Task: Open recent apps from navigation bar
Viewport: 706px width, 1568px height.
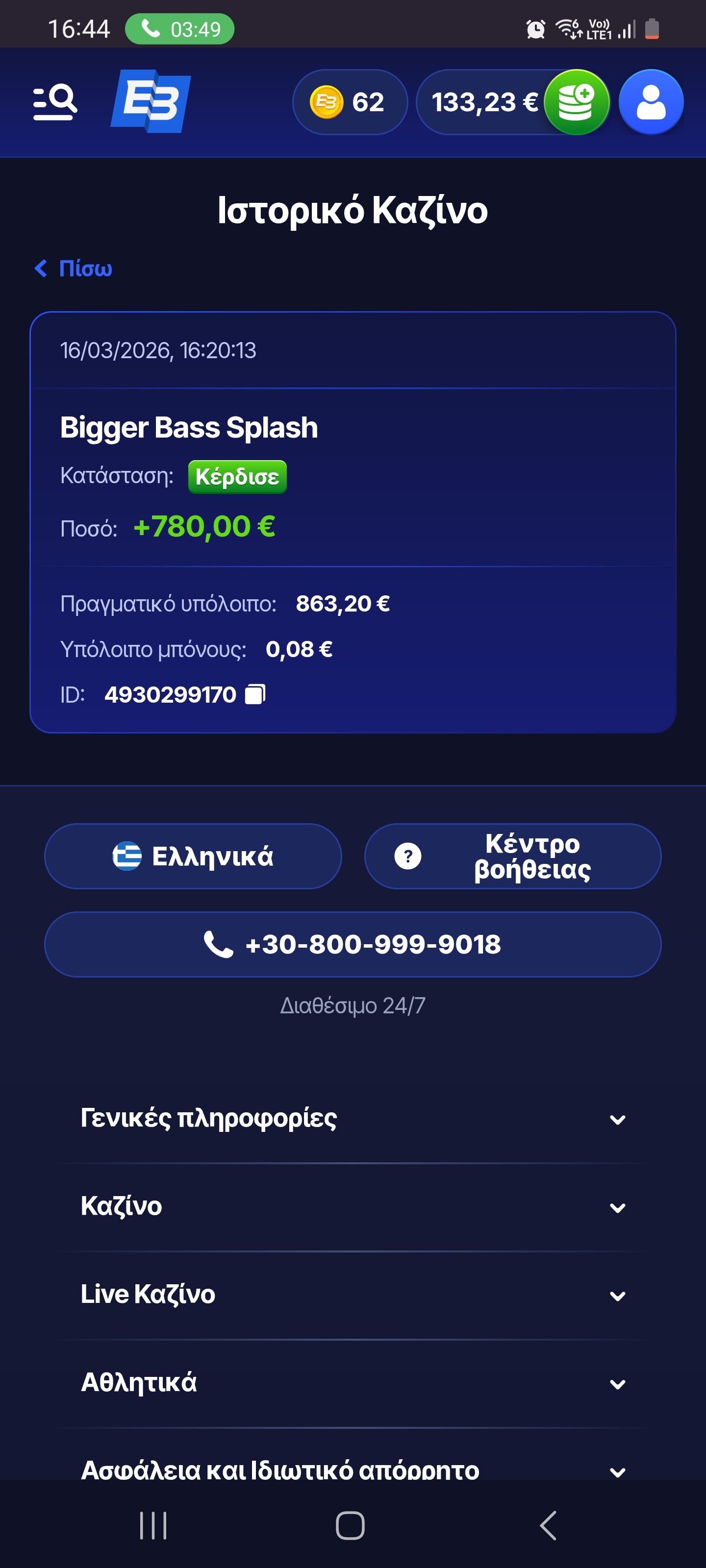Action: pyautogui.click(x=153, y=1525)
